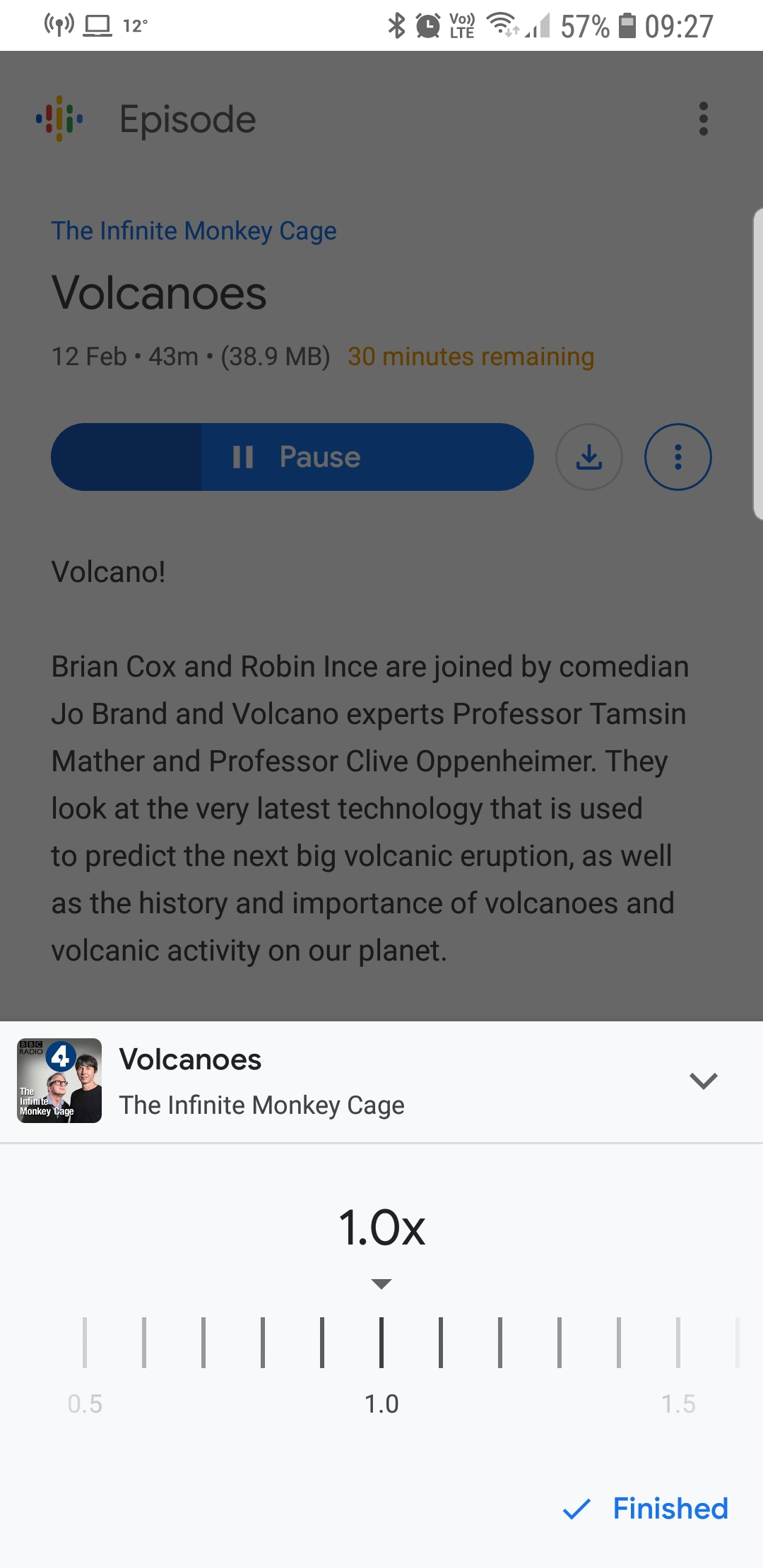763x1568 pixels.
Task: Open the Volcanoes podcast artwork thumbnail
Action: 59,1081
